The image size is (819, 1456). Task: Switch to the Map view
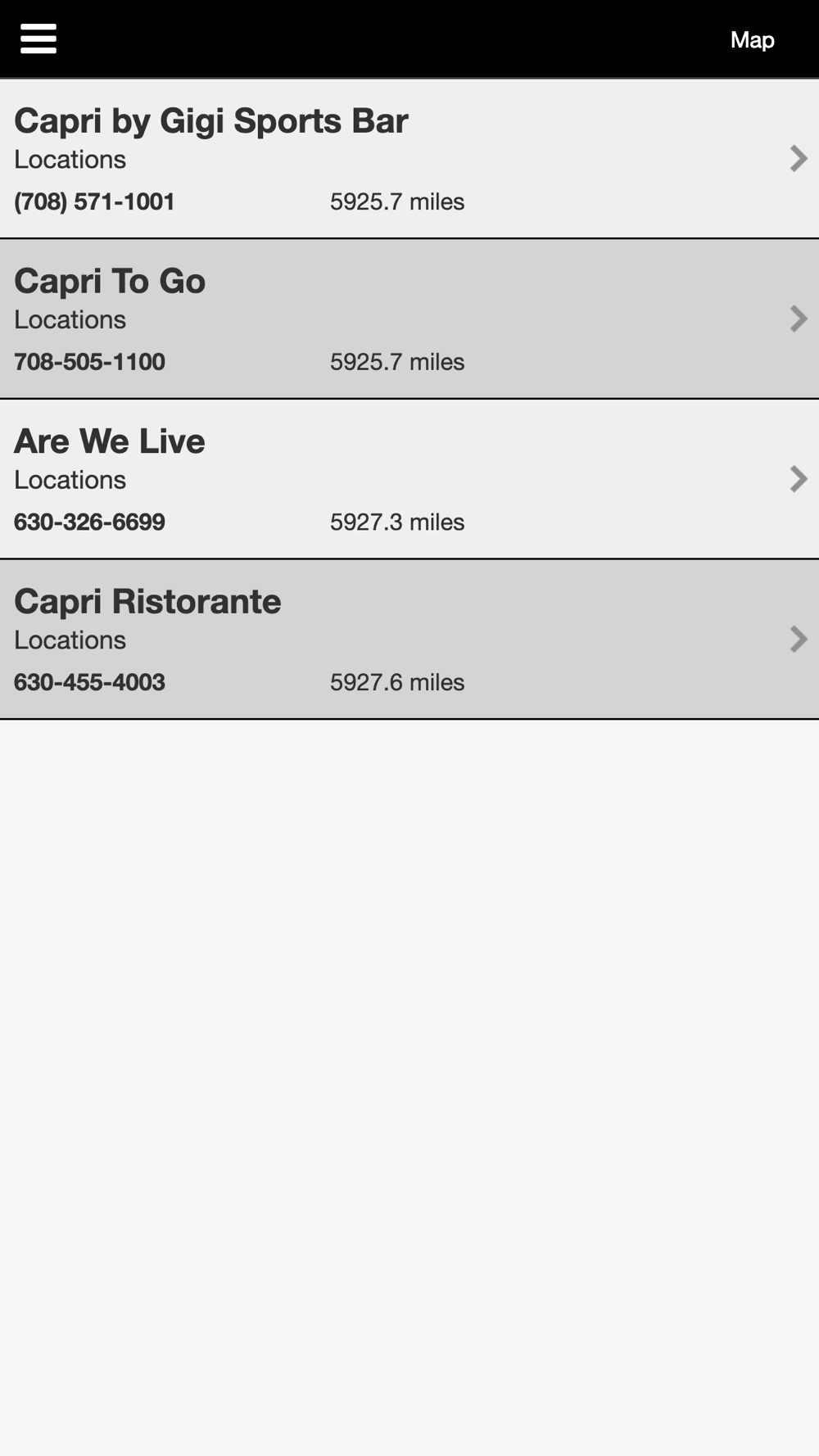click(751, 40)
